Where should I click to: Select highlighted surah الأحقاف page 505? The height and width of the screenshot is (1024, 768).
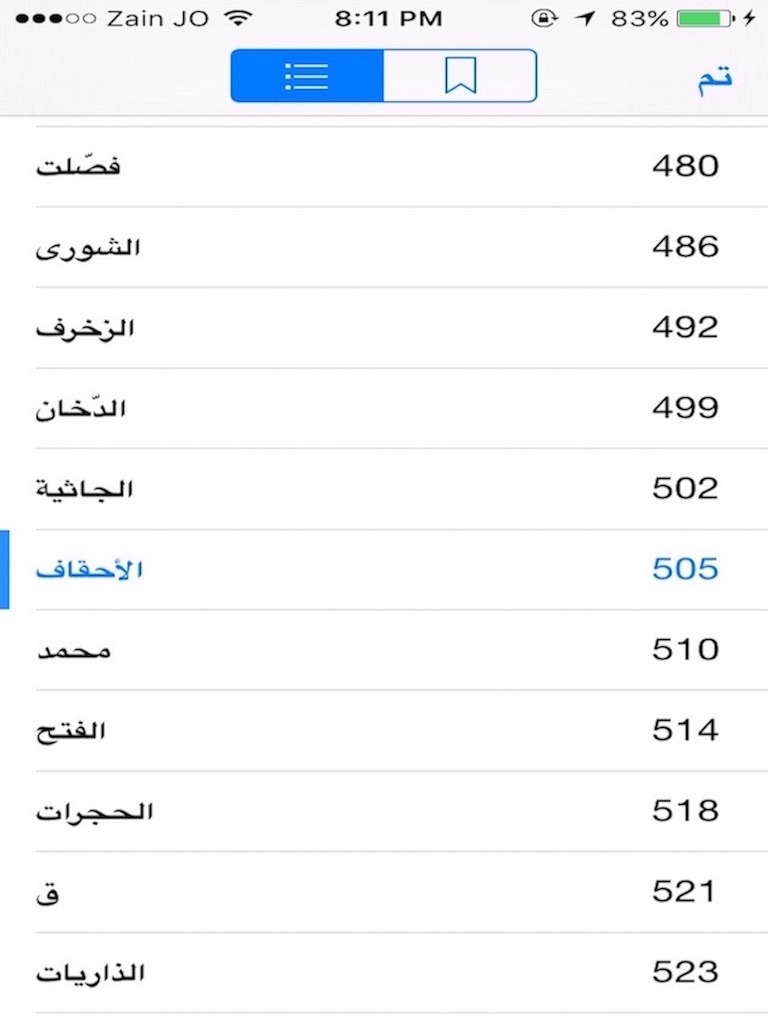(x=384, y=570)
